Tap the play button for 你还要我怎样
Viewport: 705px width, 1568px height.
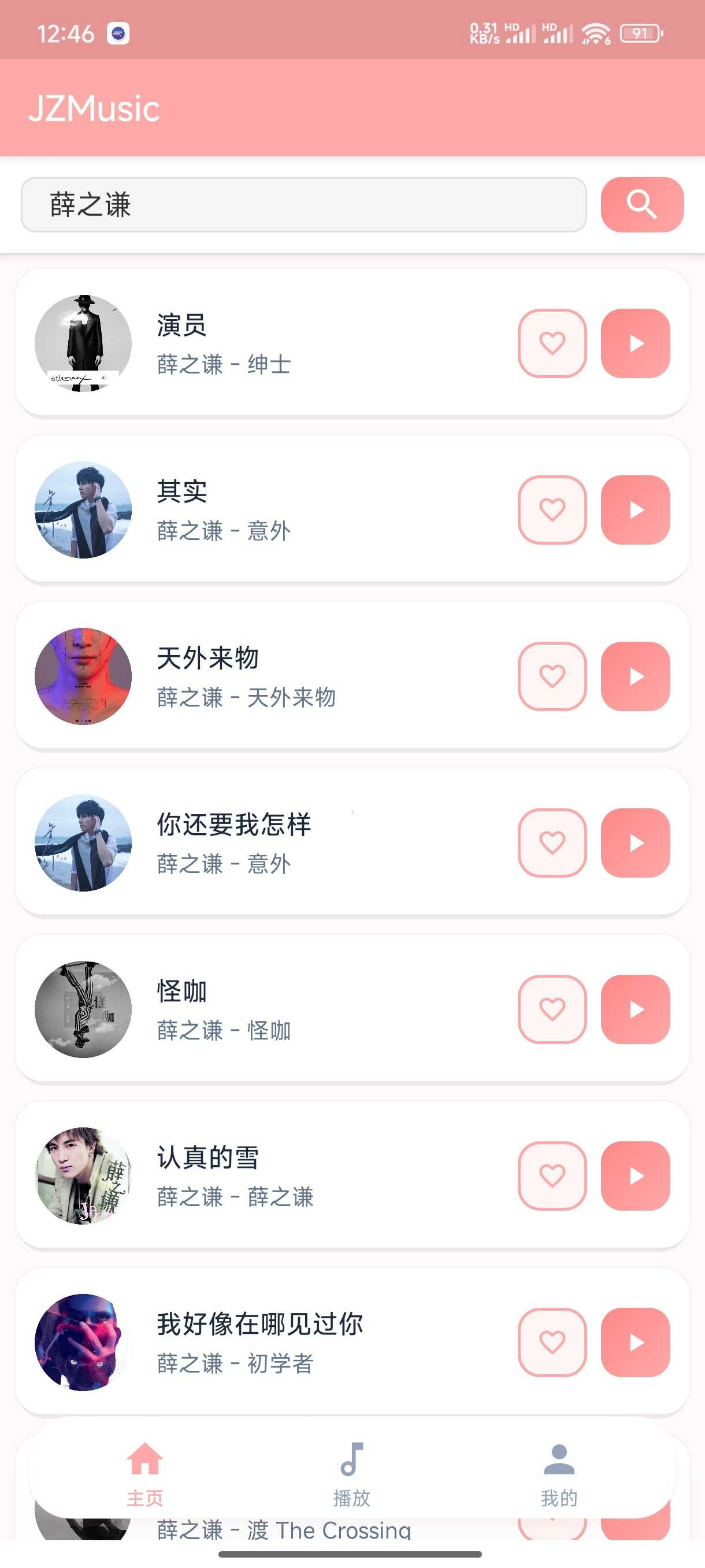click(635, 842)
